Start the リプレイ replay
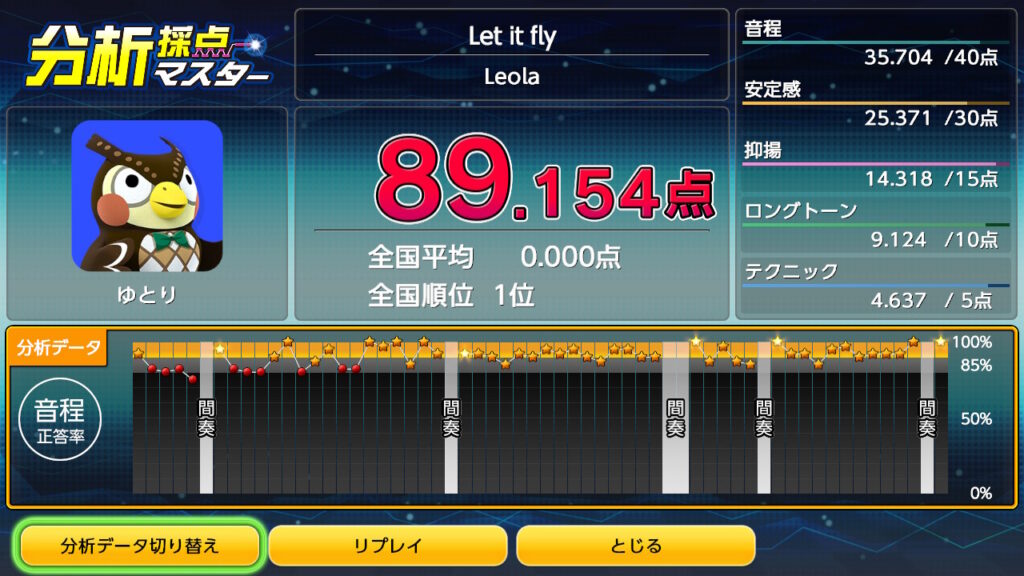The image size is (1024, 576). 387,546
